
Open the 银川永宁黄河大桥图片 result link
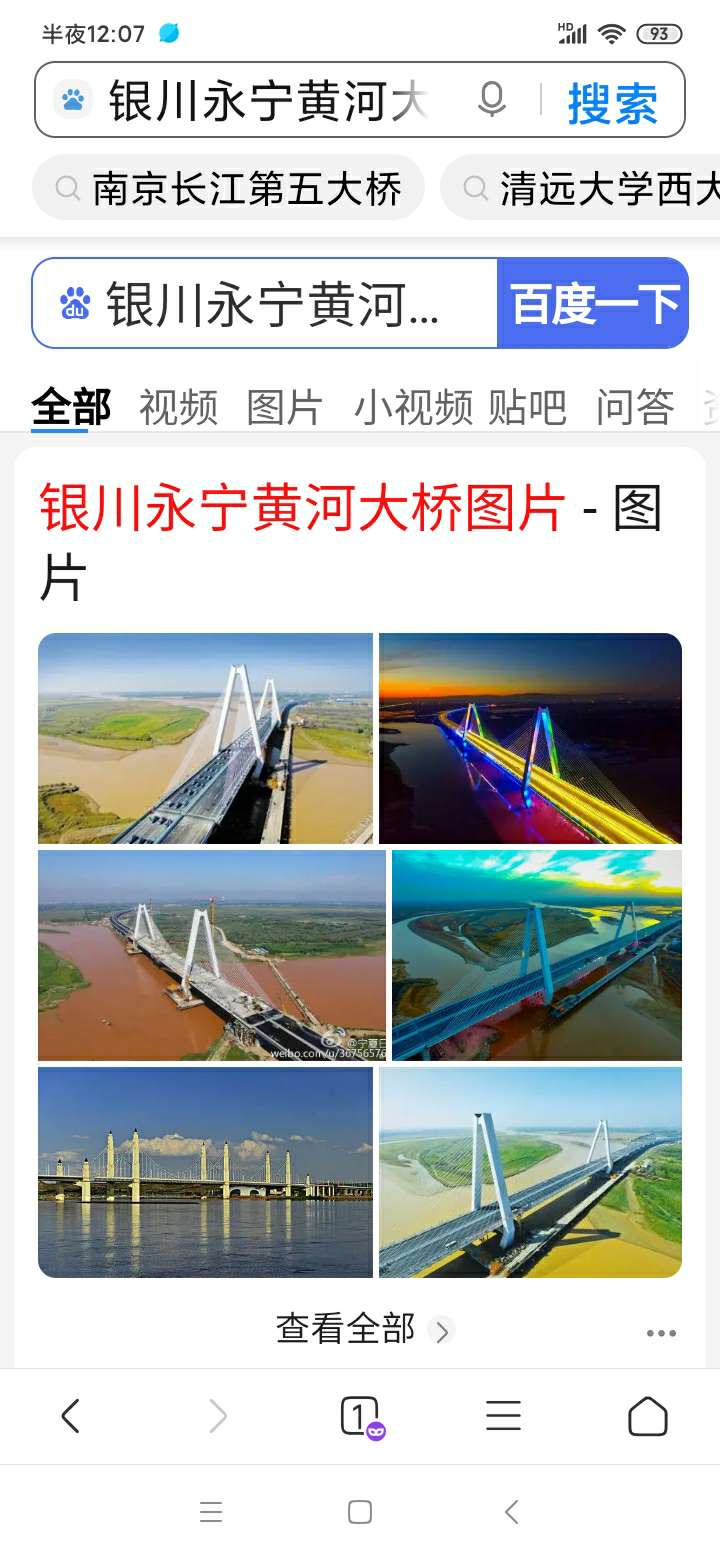coord(302,509)
